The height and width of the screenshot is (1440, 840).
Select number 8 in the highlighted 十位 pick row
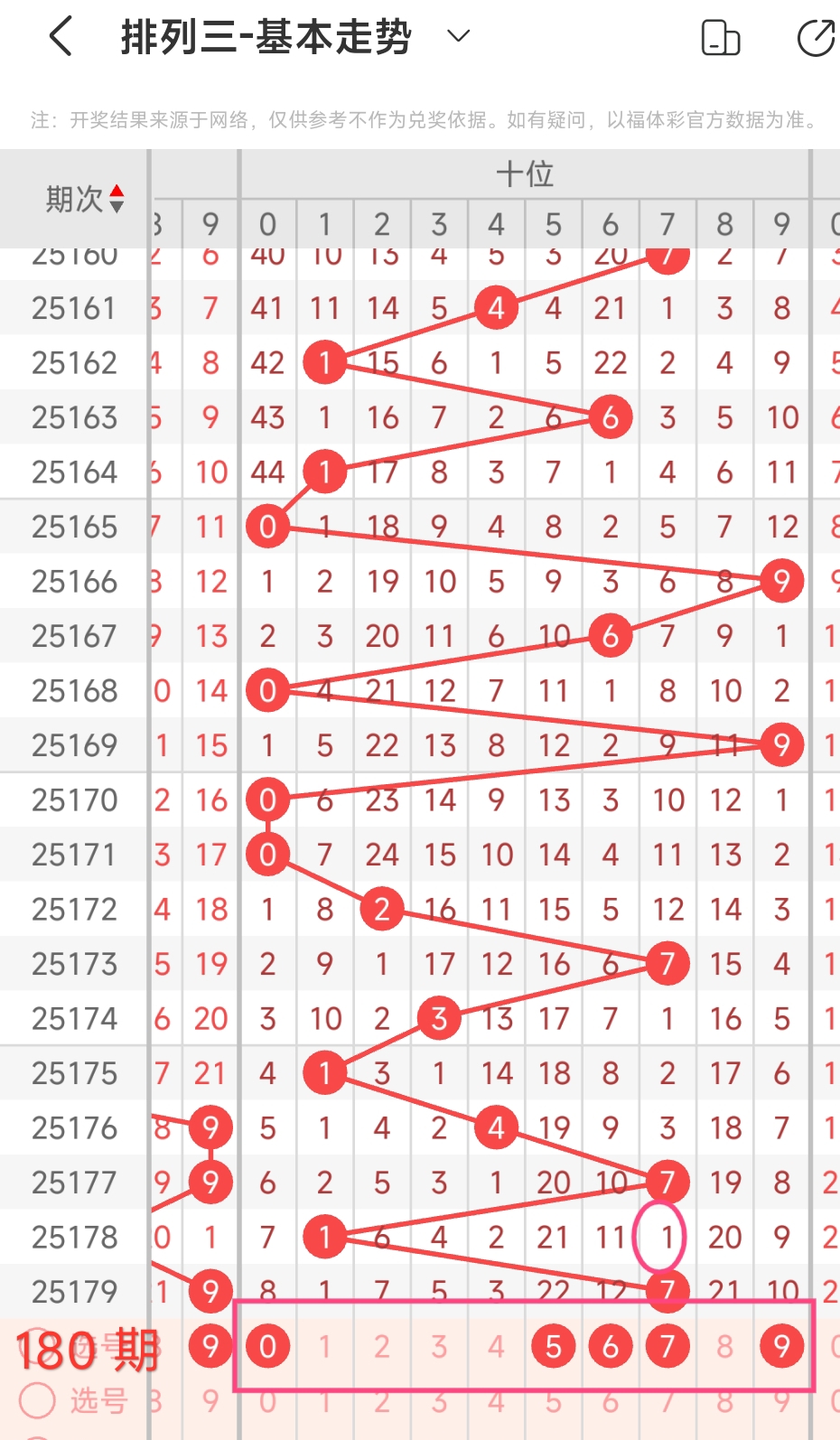724,1347
